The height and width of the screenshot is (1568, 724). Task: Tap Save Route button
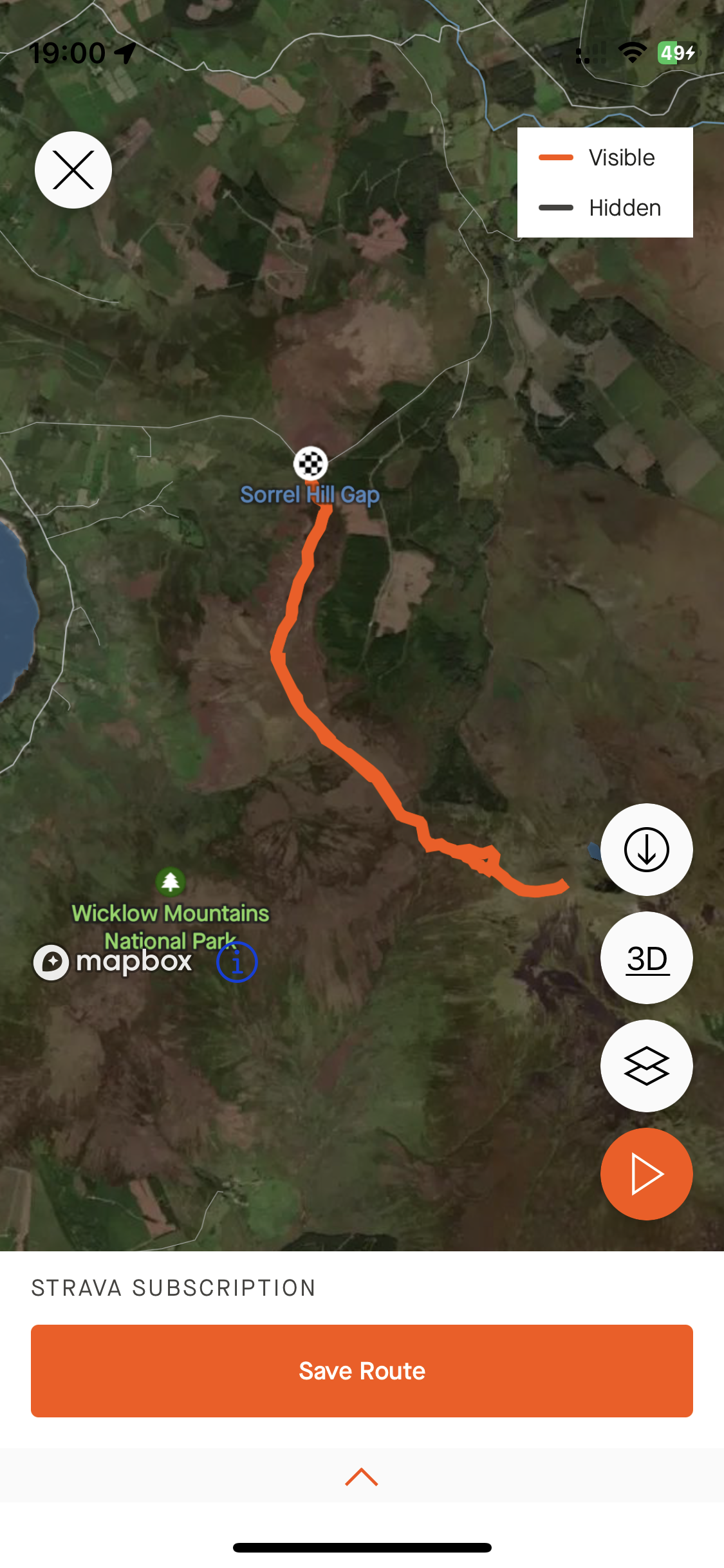pos(362,1371)
